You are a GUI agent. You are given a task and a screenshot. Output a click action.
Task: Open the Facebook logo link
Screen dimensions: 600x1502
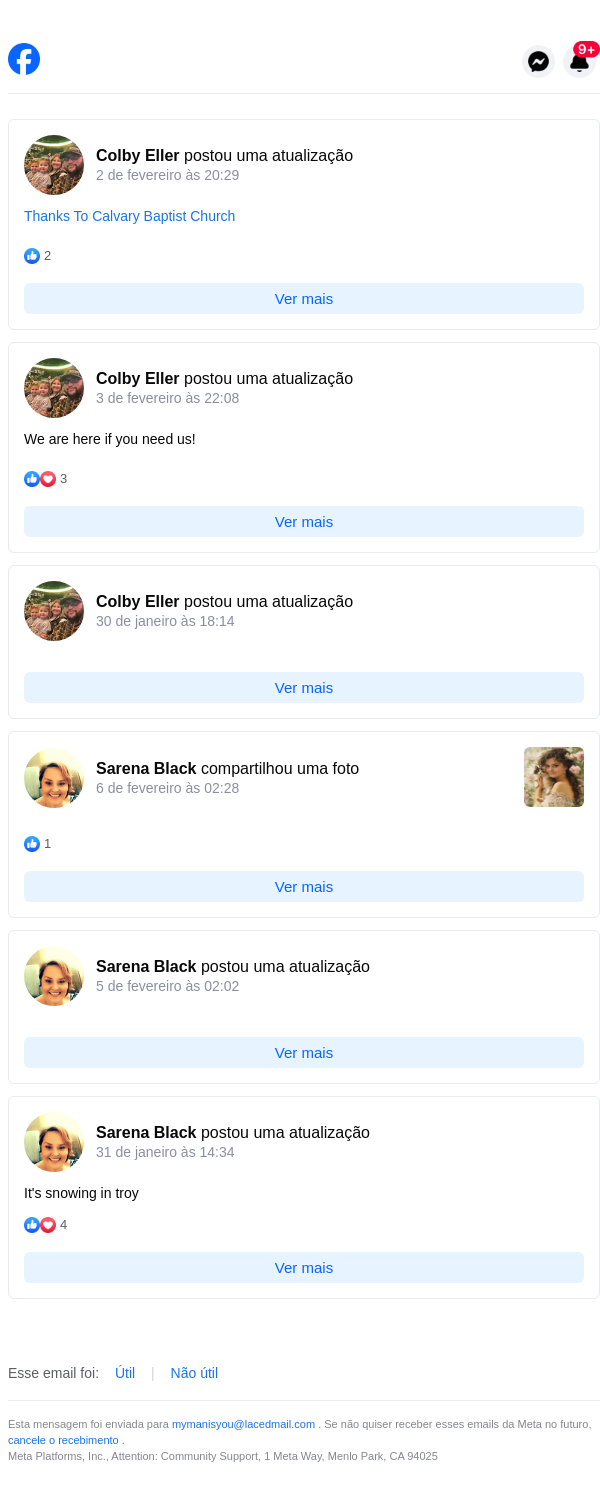[x=24, y=59]
